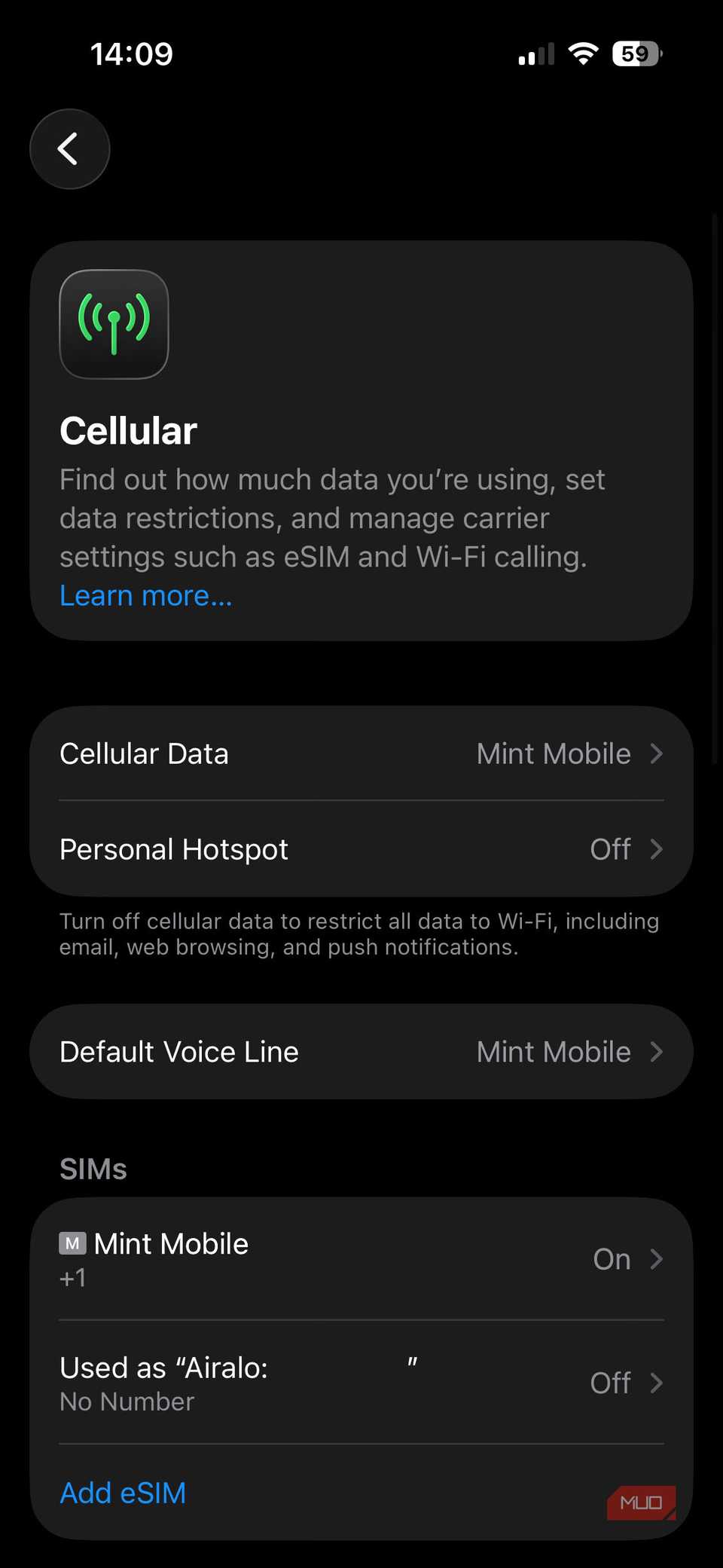Open the Airalo SIM settings row
723x1568 pixels.
click(361, 1383)
